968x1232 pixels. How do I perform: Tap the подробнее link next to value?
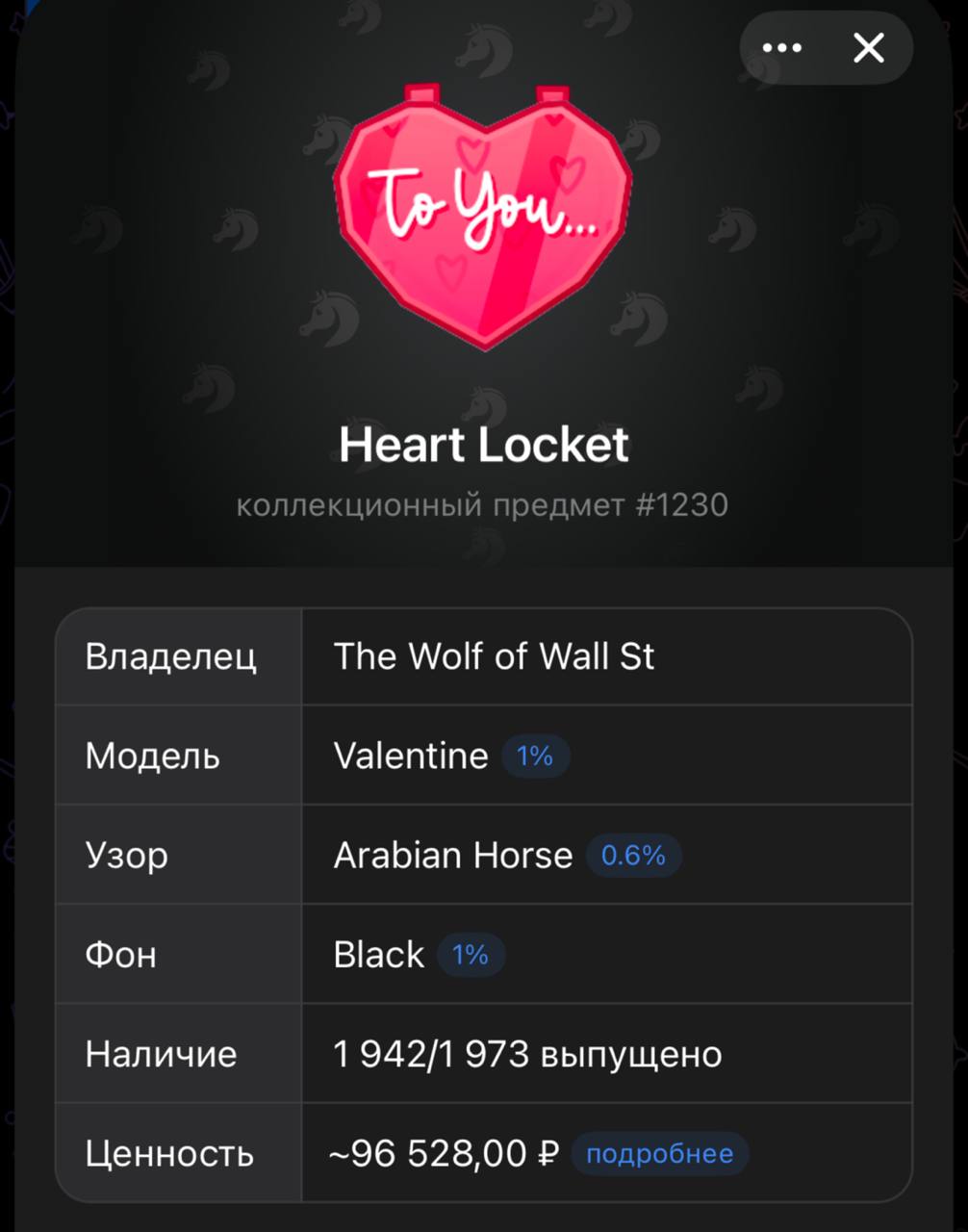point(659,1153)
